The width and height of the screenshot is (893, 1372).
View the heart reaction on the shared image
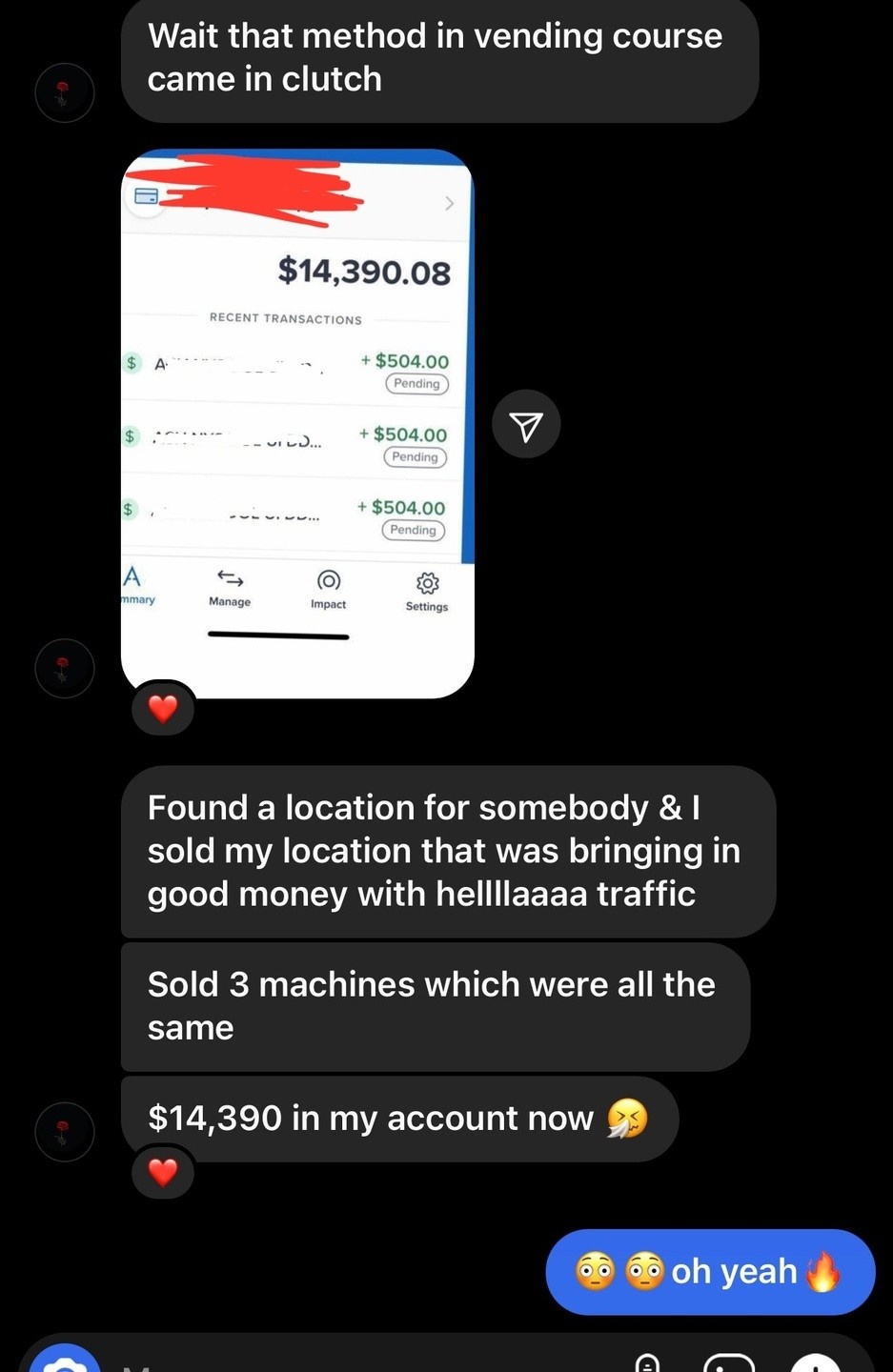point(163,709)
